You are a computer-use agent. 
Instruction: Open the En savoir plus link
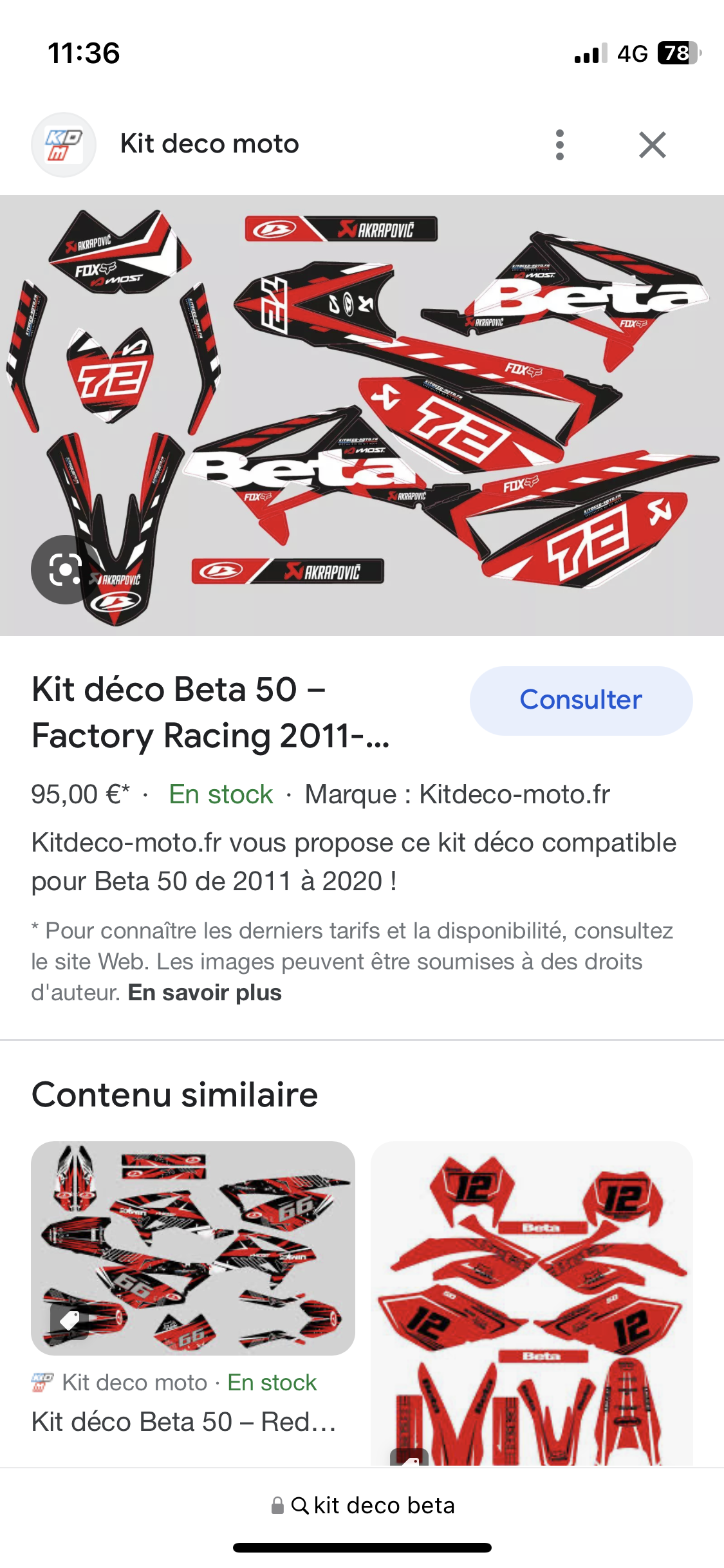[205, 993]
